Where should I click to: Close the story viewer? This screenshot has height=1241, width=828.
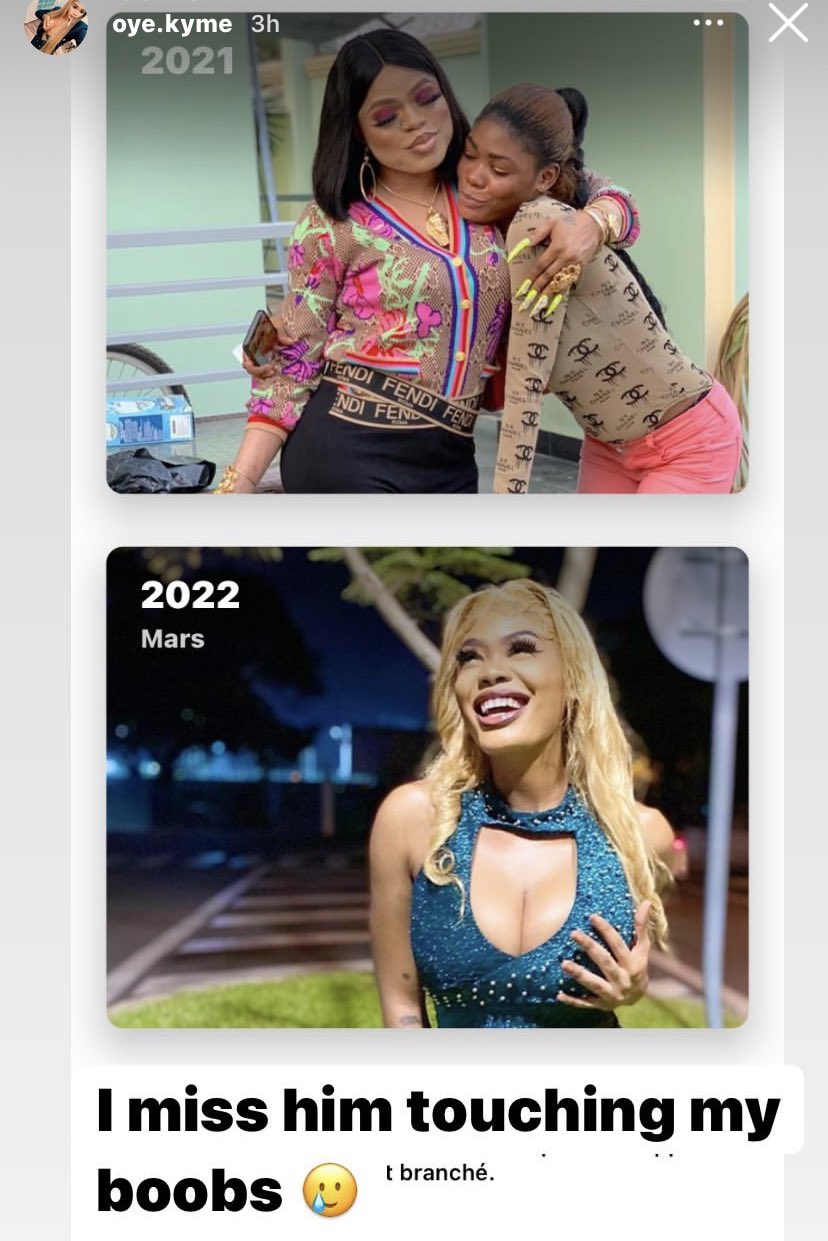[x=787, y=23]
